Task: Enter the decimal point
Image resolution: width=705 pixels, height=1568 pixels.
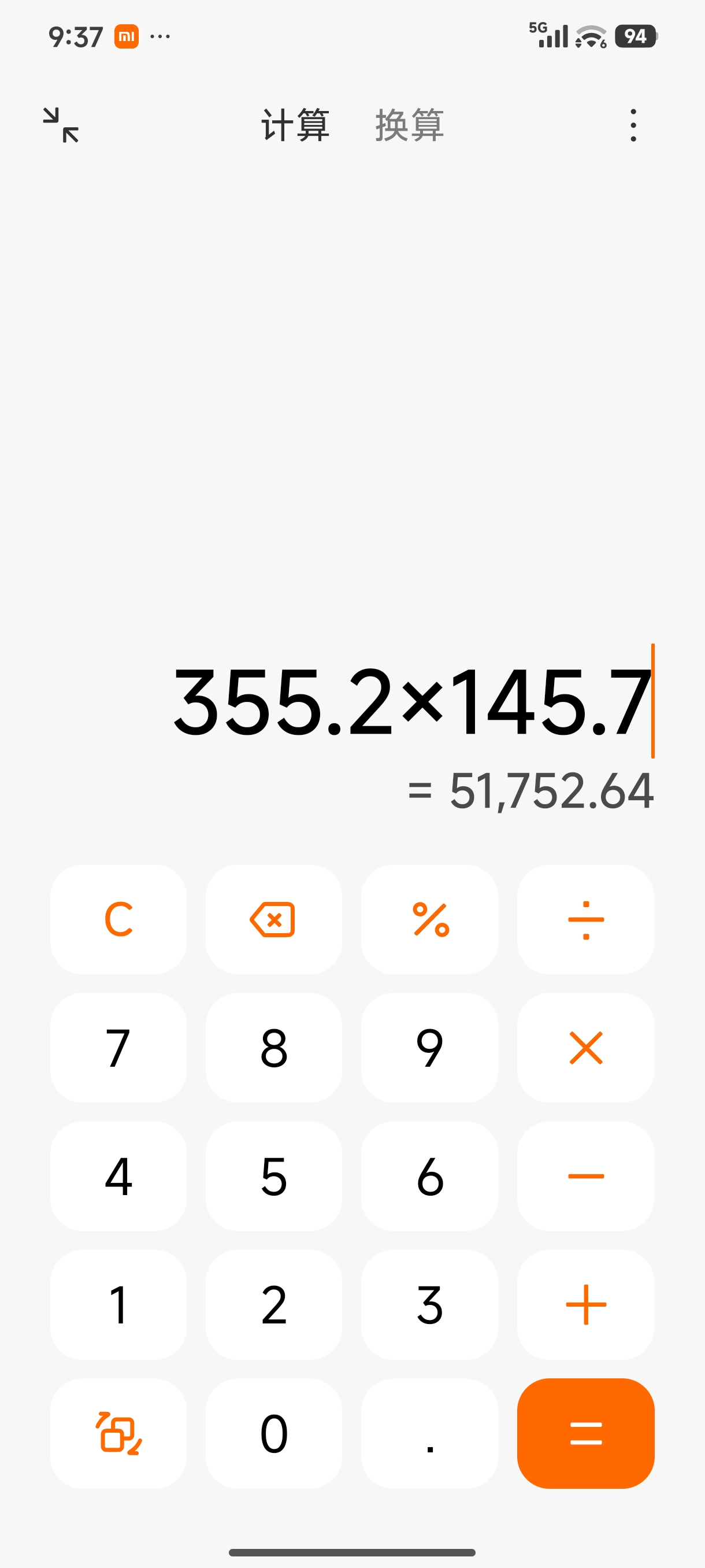Action: (x=430, y=1433)
